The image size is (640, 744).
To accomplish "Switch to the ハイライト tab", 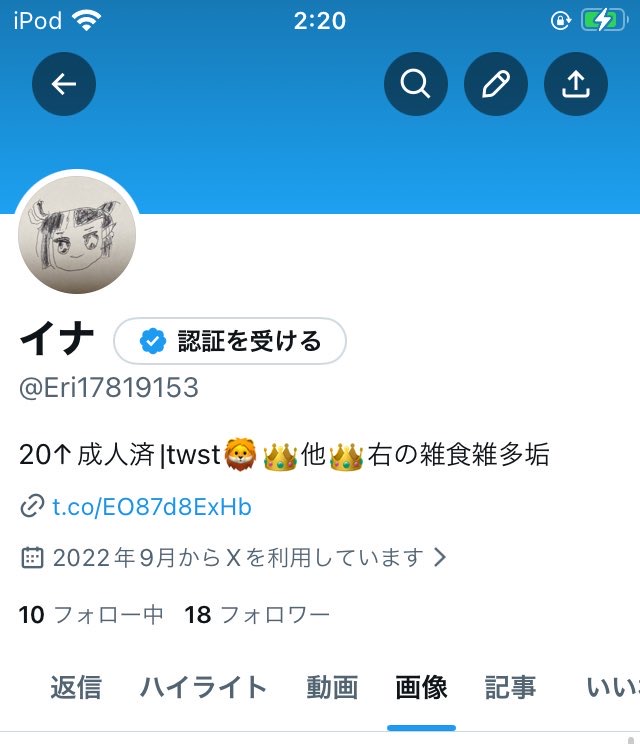I will 204,687.
